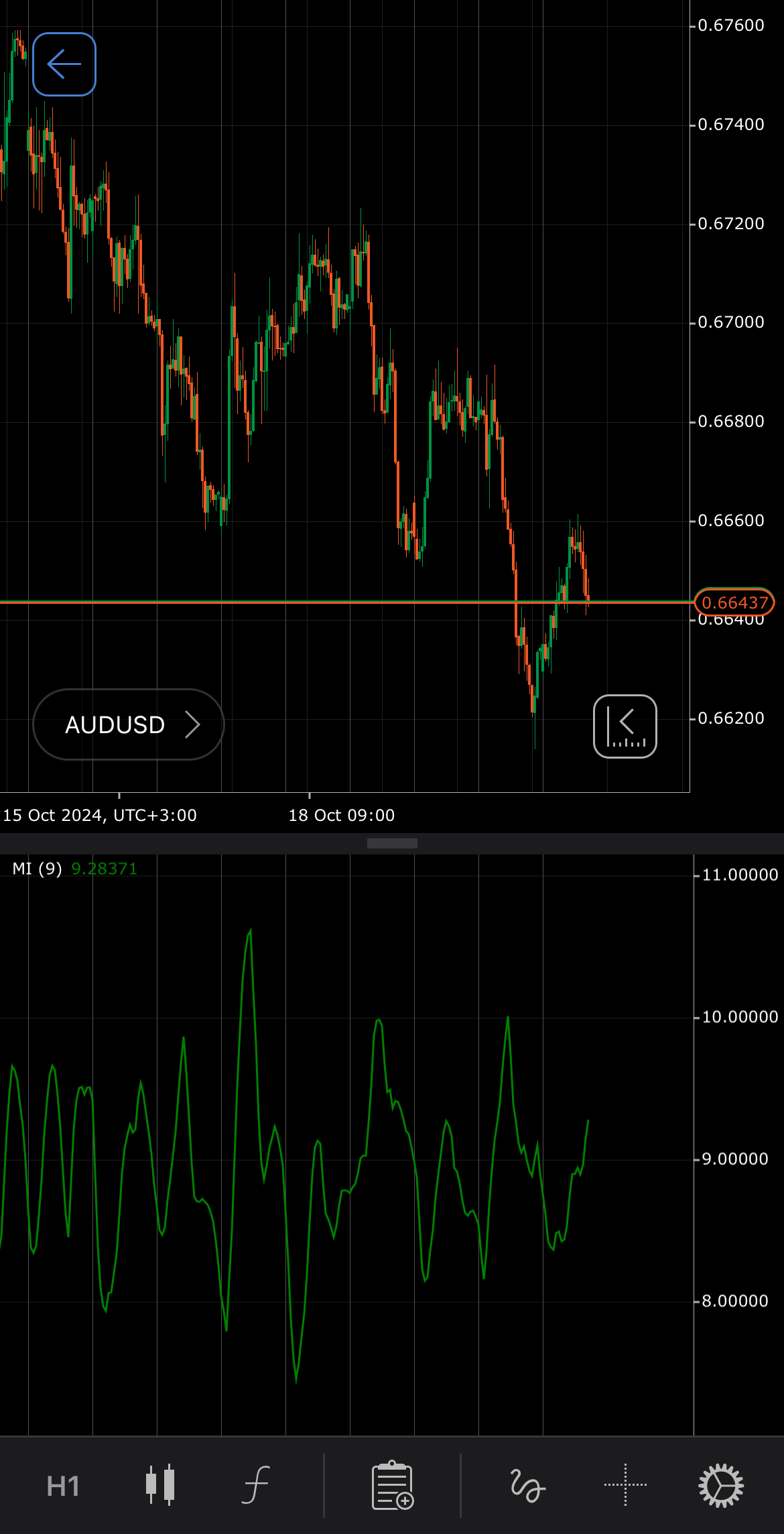Jump to the latest chart bar
This screenshot has width=784, height=1534.
[x=625, y=726]
